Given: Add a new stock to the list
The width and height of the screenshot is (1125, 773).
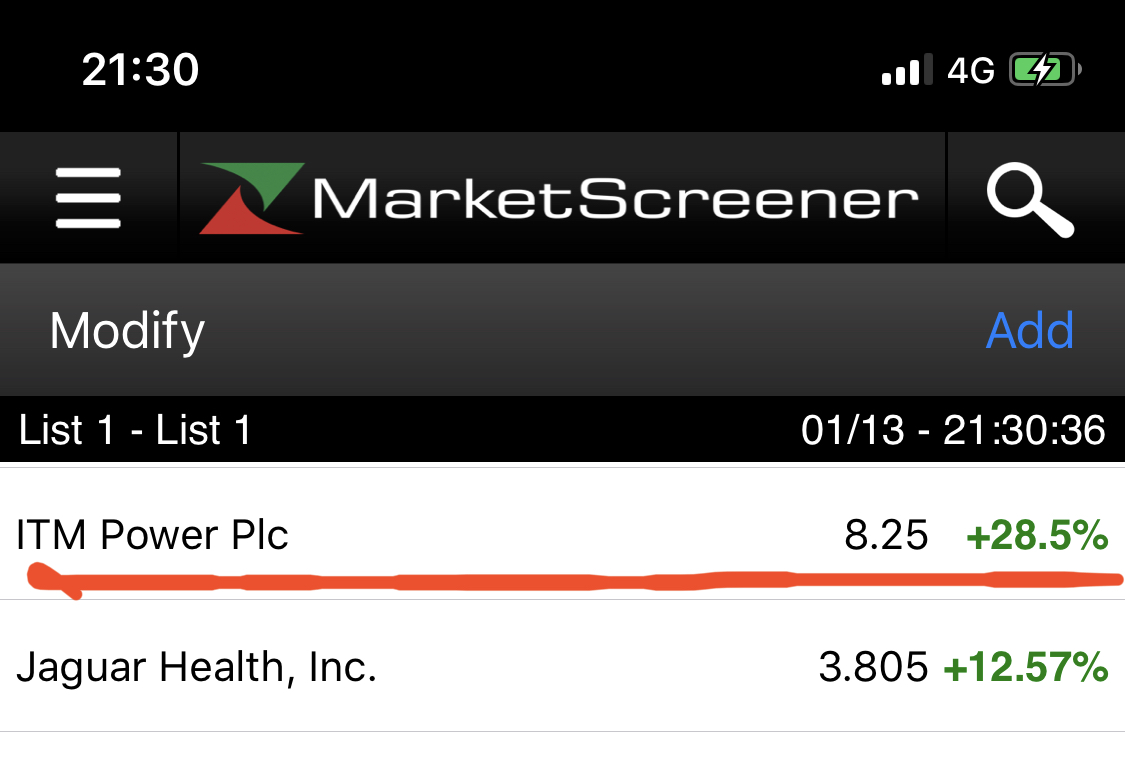Looking at the screenshot, I should [x=1029, y=330].
